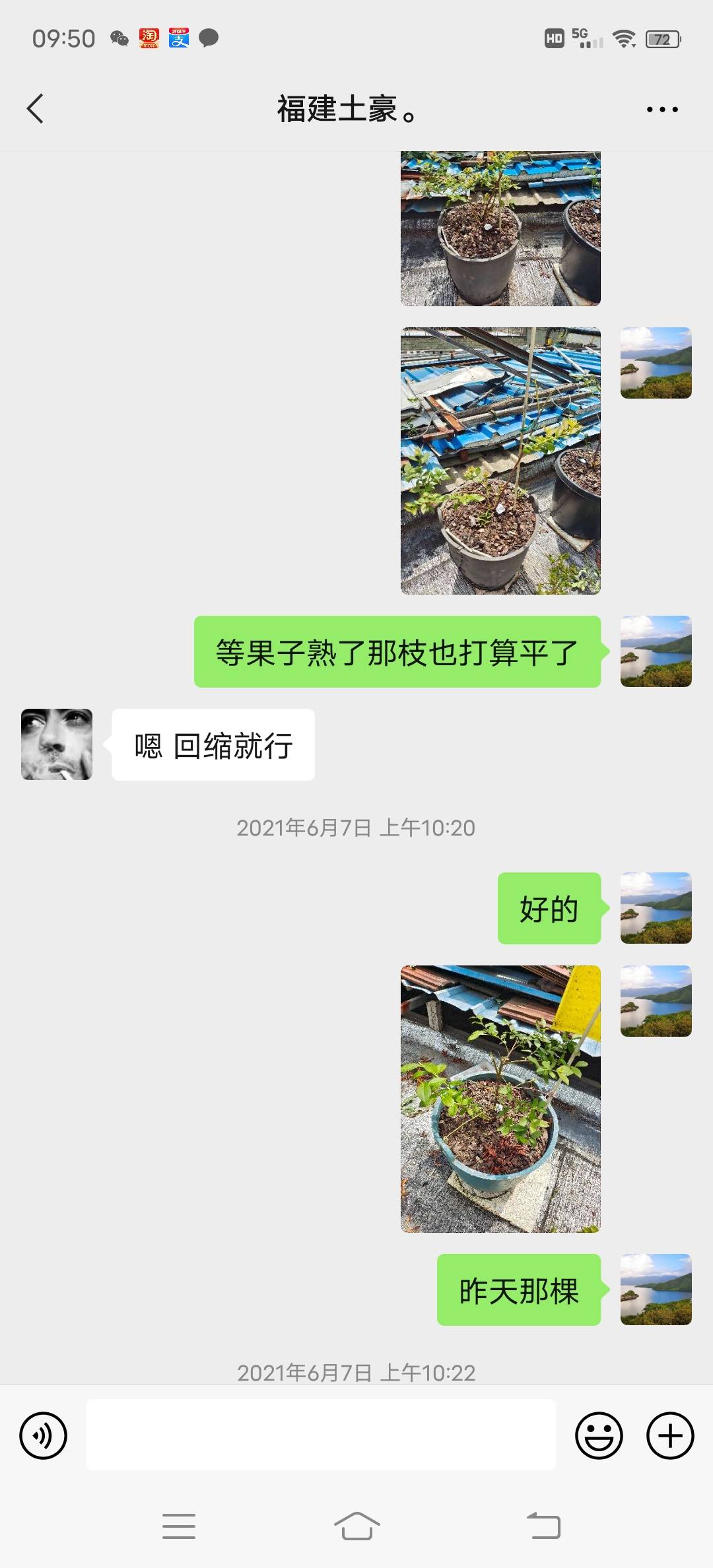Viewport: 713px width, 1568px height.
Task: Switch to voice message input
Action: (x=44, y=1435)
